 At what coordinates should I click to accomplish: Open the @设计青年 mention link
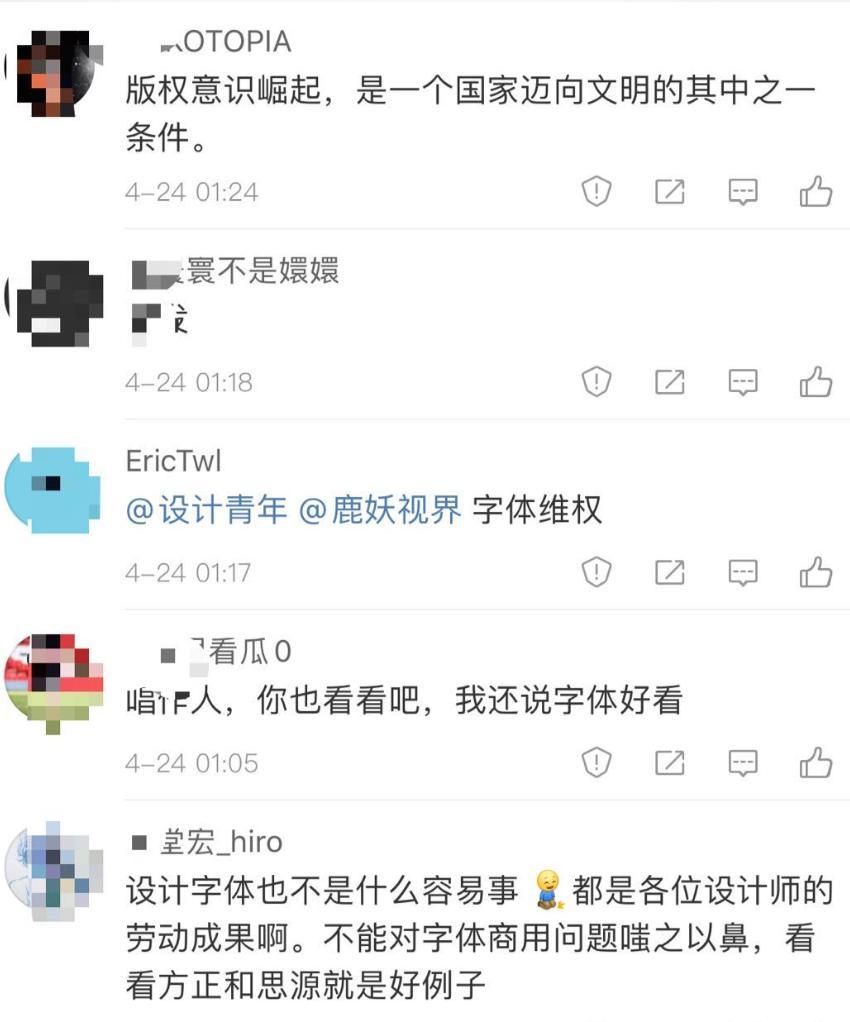206,510
